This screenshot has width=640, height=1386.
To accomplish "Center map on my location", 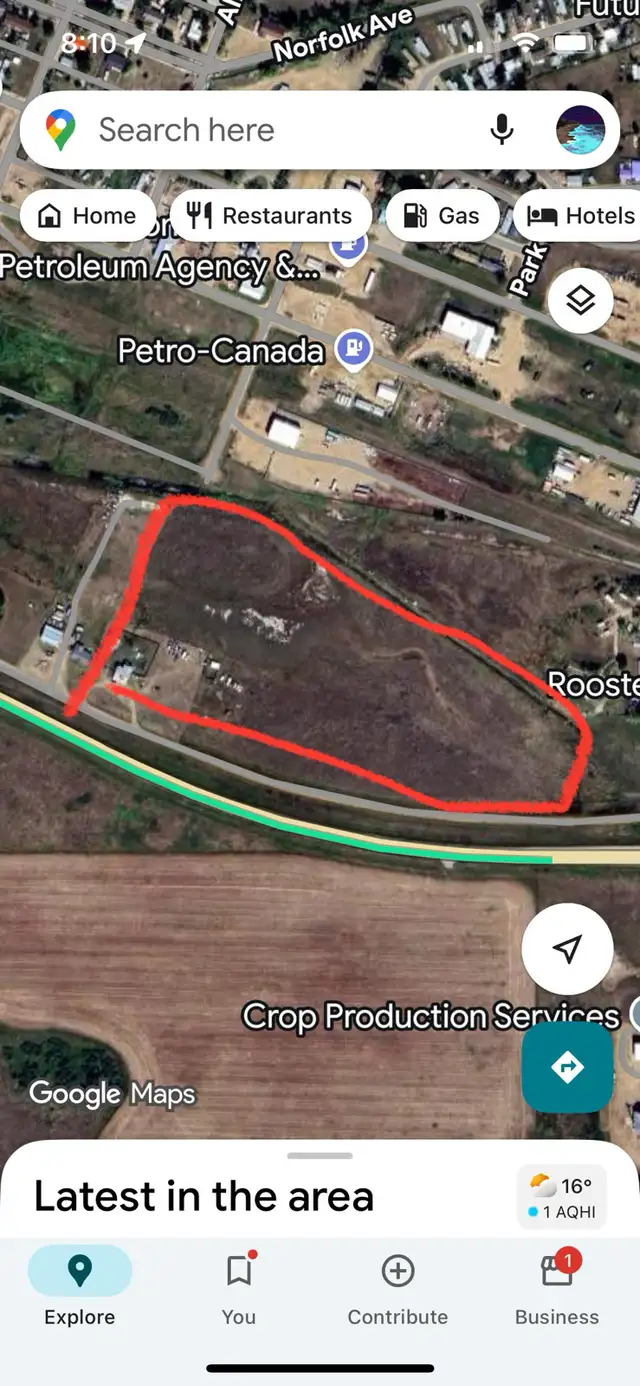I will pyautogui.click(x=567, y=949).
